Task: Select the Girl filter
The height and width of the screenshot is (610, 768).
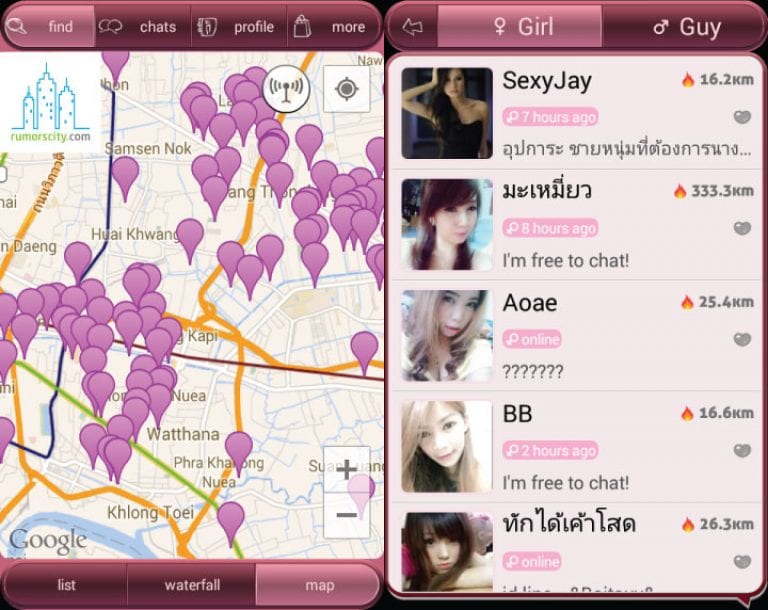Action: coord(519,27)
